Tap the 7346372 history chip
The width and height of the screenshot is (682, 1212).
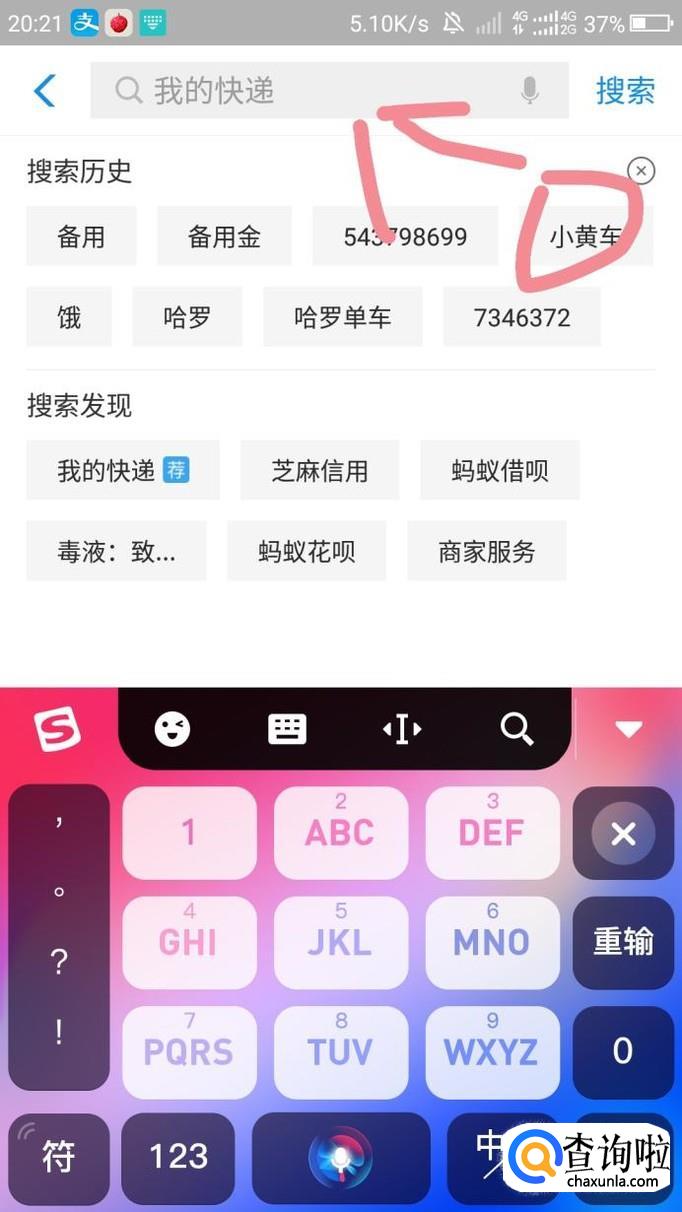[522, 318]
